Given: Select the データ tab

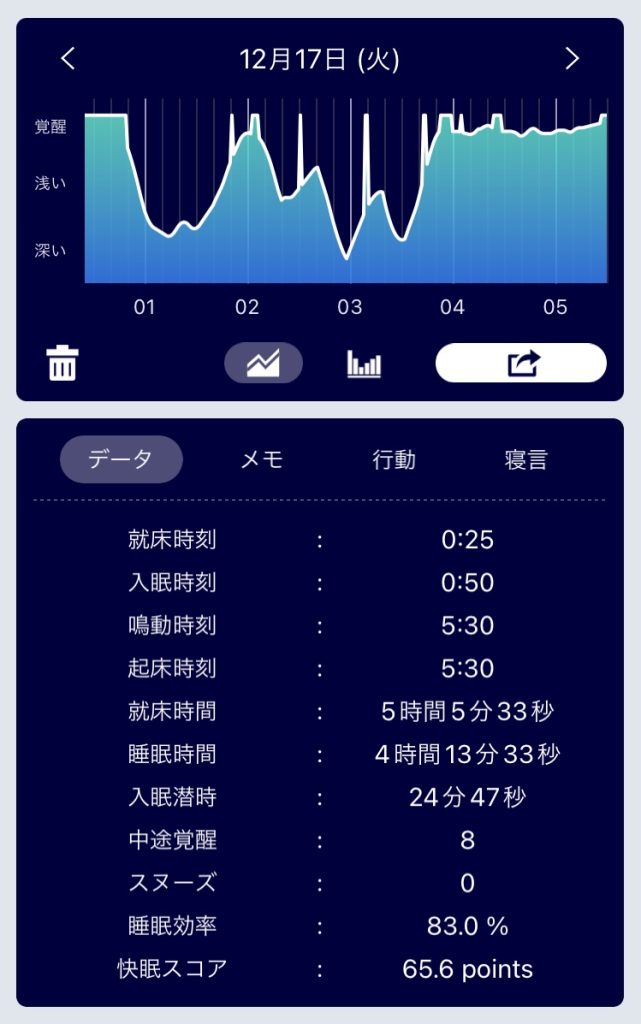Looking at the screenshot, I should (121, 460).
